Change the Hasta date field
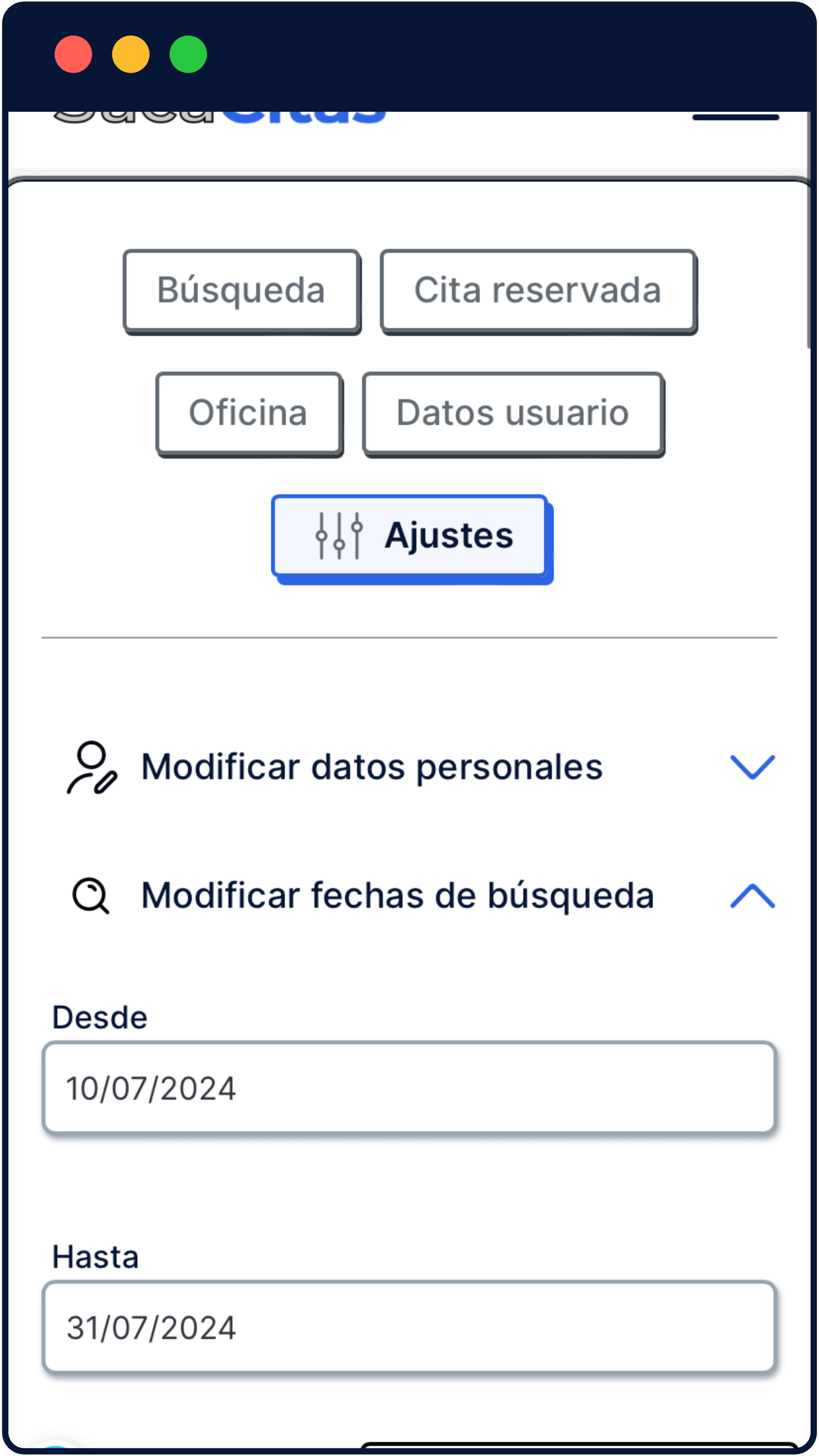The width and height of the screenshot is (819, 1456). [408, 1327]
